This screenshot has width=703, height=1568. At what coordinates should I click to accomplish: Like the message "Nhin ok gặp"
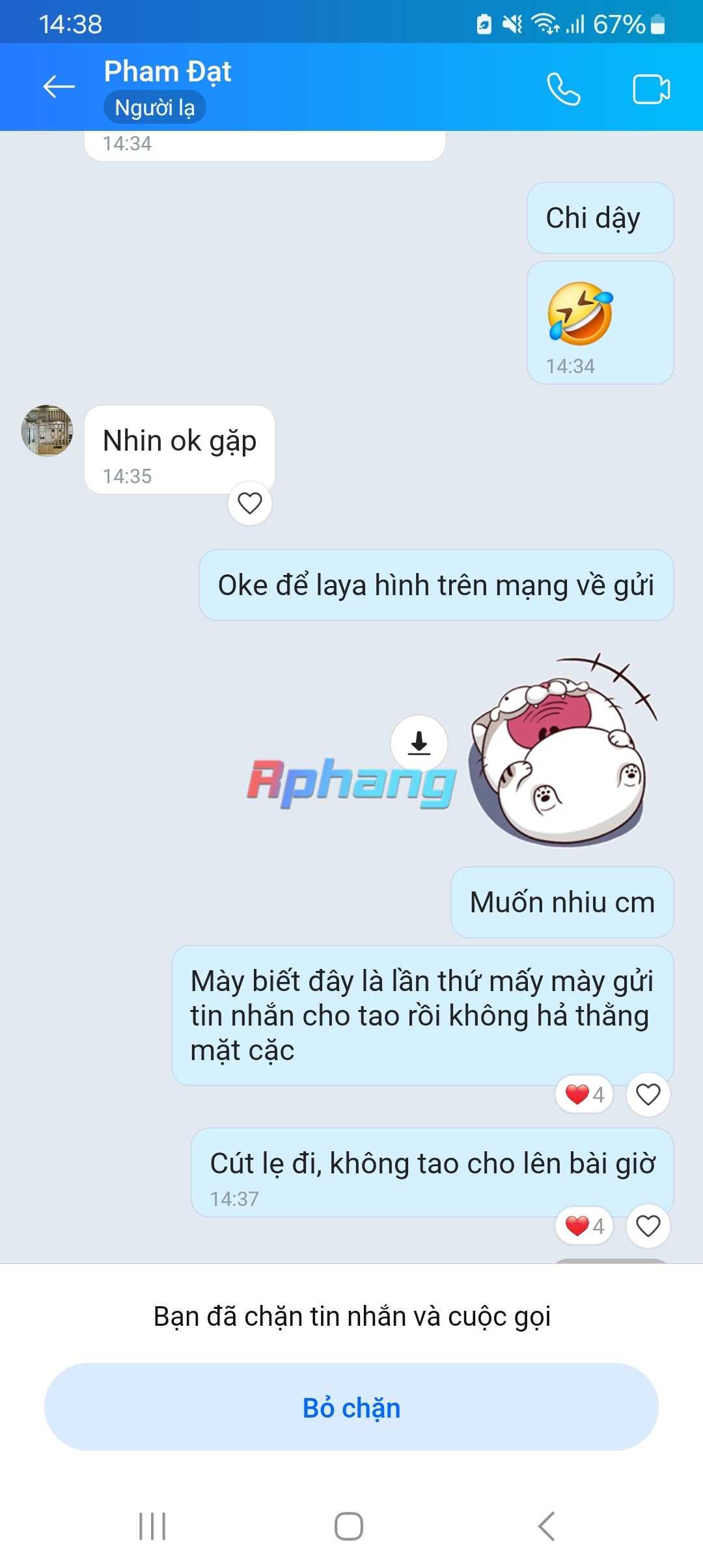250,503
